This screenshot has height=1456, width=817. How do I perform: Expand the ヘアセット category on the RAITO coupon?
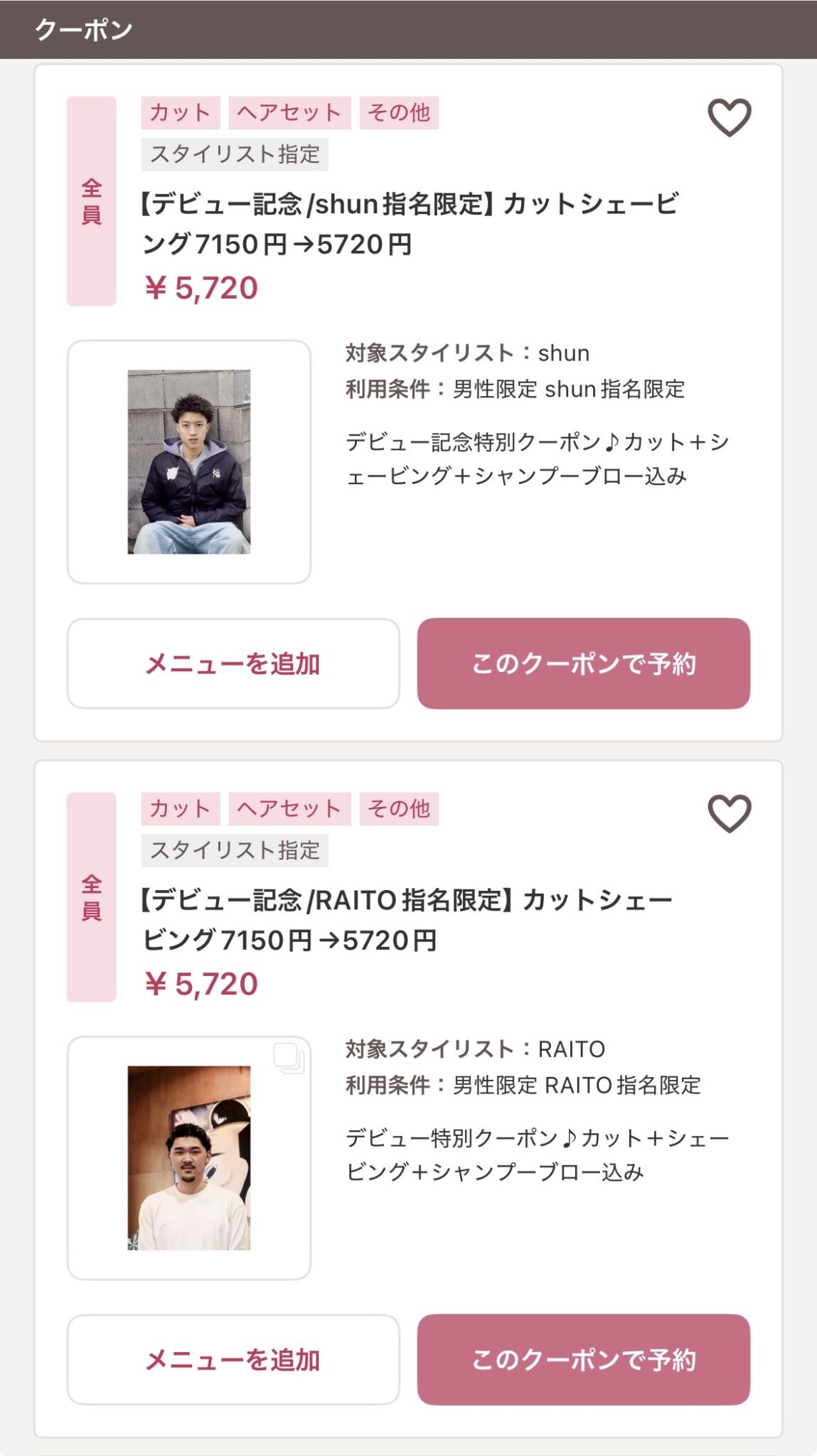288,808
